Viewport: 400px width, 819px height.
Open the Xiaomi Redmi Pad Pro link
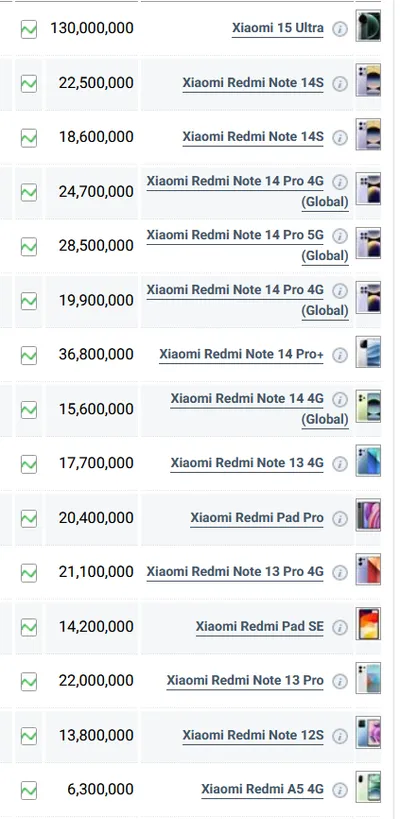point(257,518)
